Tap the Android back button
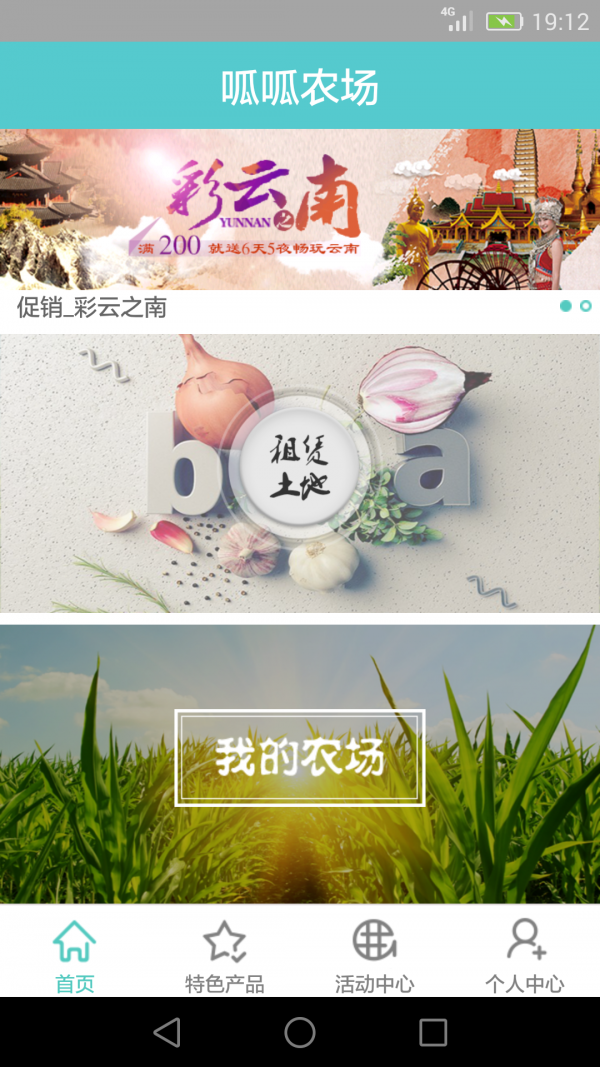The width and height of the screenshot is (600, 1067). 167,1032
